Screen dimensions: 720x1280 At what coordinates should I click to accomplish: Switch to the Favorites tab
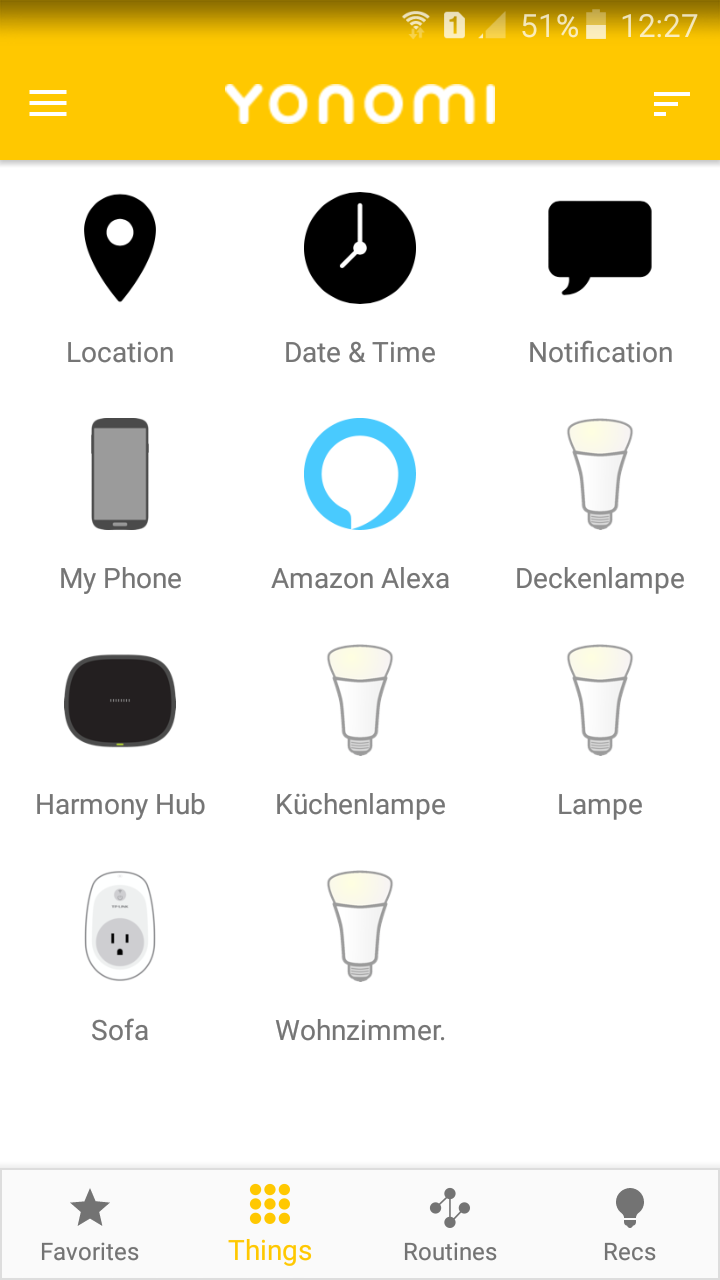click(90, 1225)
